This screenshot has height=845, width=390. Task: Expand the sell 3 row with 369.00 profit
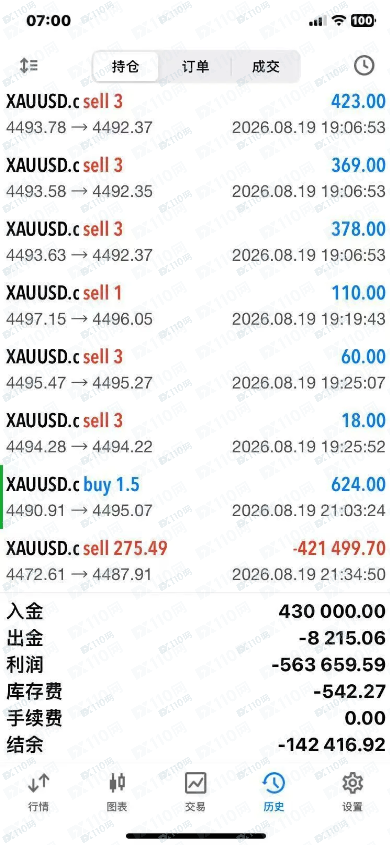(195, 177)
